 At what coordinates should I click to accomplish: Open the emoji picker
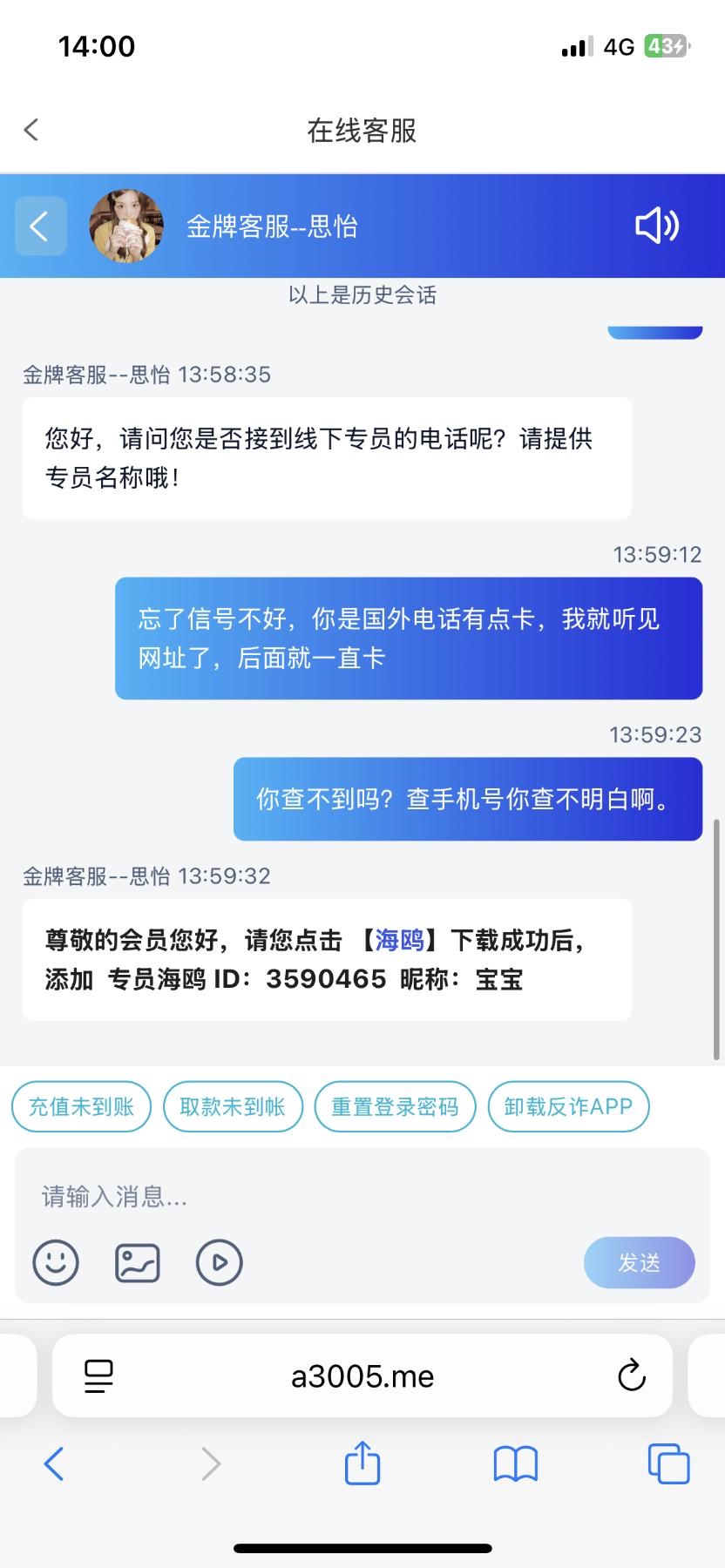56,1262
